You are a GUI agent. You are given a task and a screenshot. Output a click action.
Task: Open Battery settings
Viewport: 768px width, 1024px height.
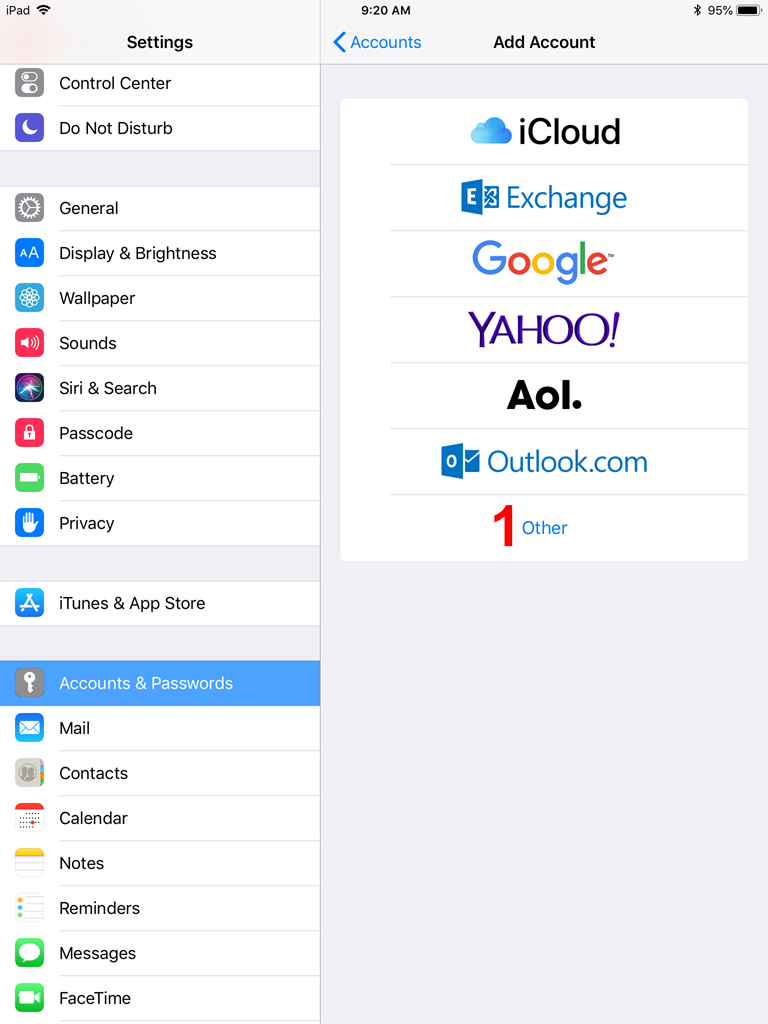pyautogui.click(x=87, y=478)
